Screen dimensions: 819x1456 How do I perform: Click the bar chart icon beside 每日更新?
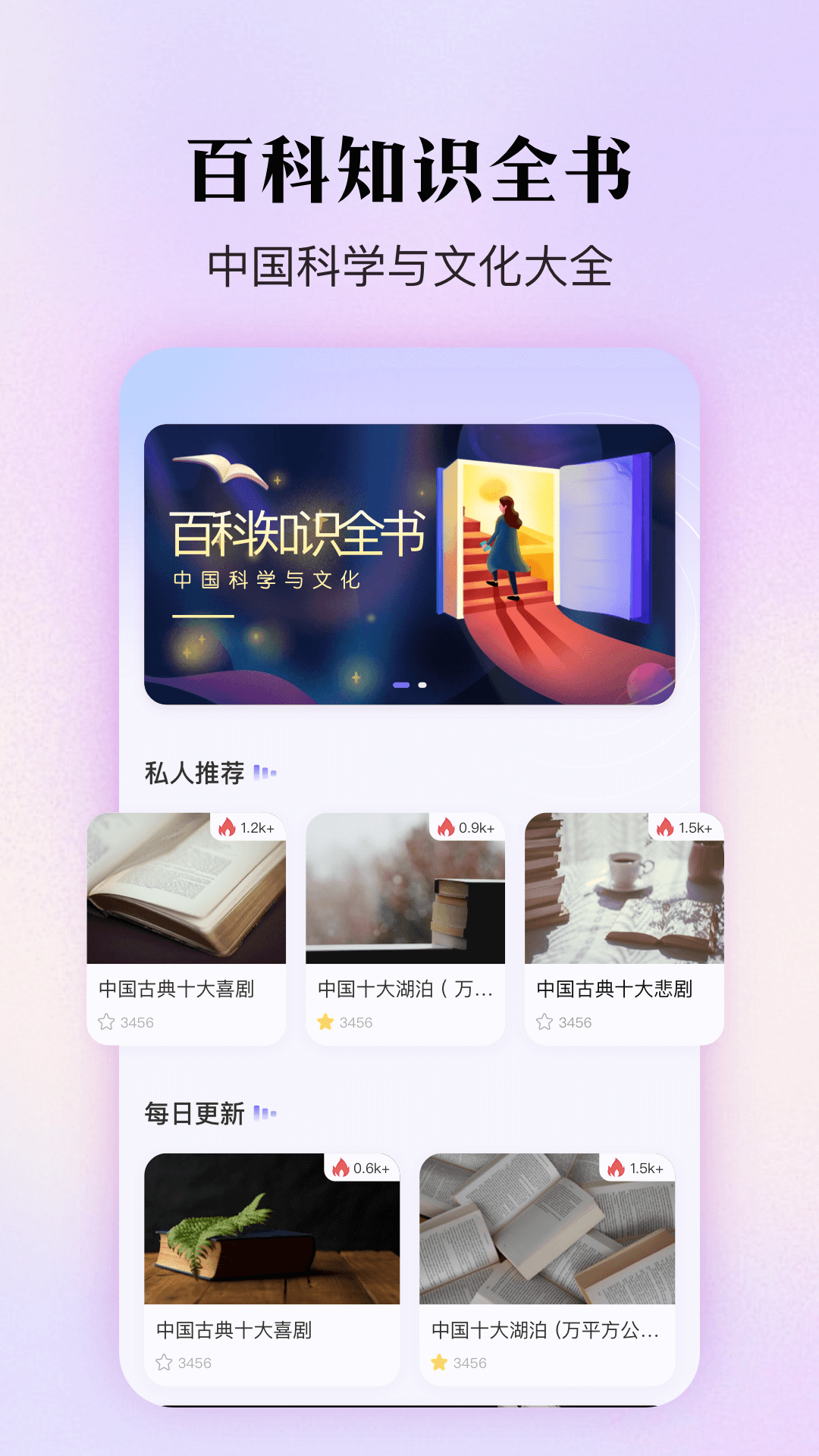click(x=265, y=1112)
